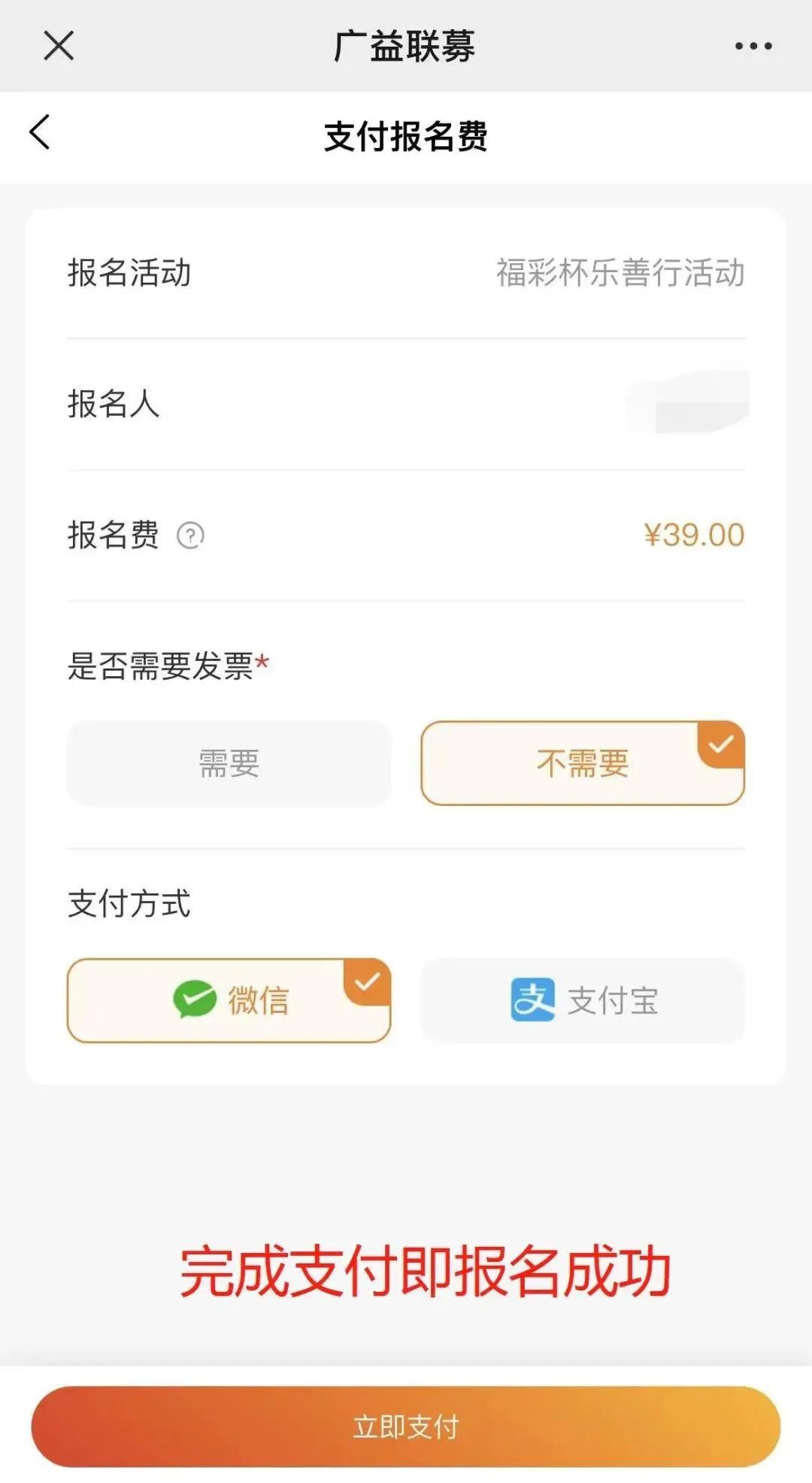This screenshot has width=812, height=1483.
Task: Go back from 支付报名费 page
Action: 41,133
